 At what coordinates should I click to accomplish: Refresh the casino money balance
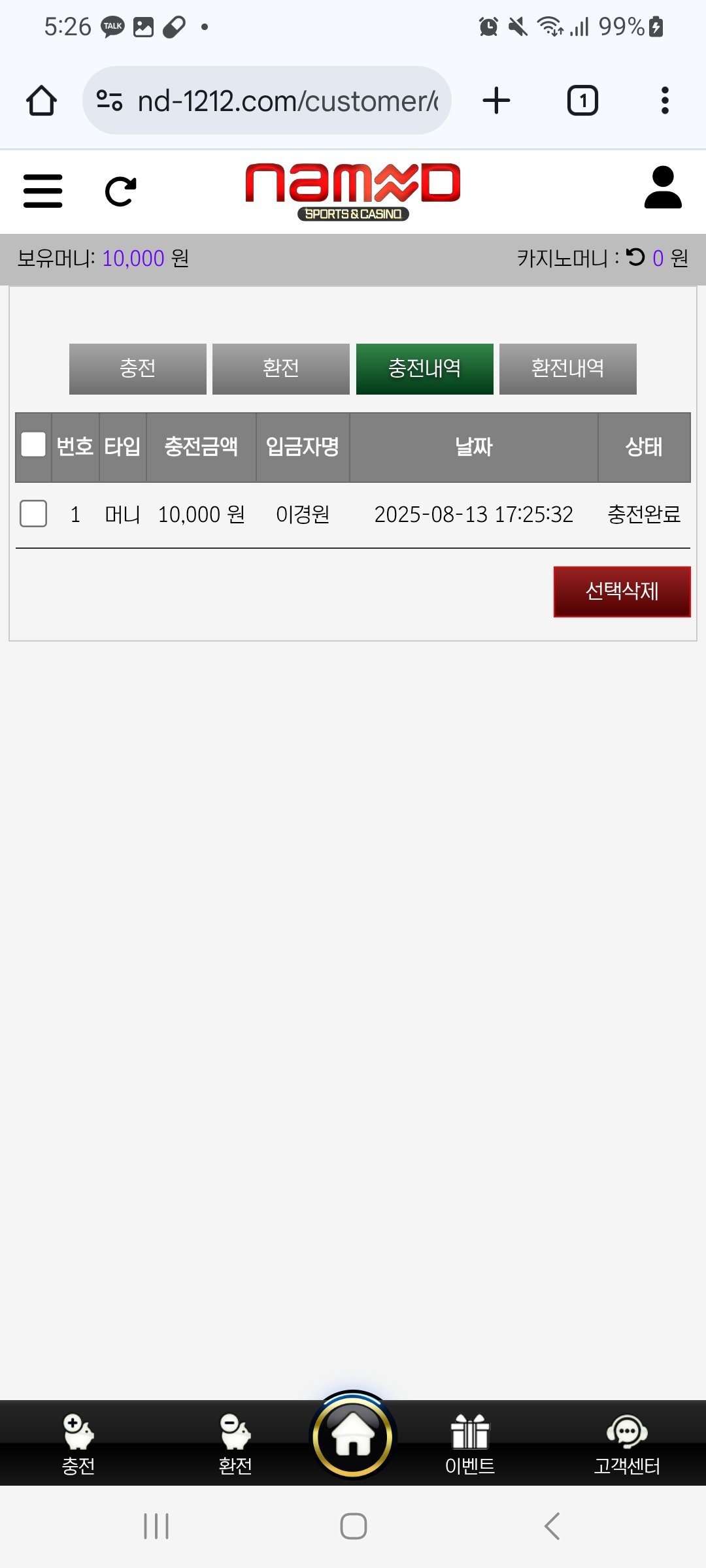635,257
